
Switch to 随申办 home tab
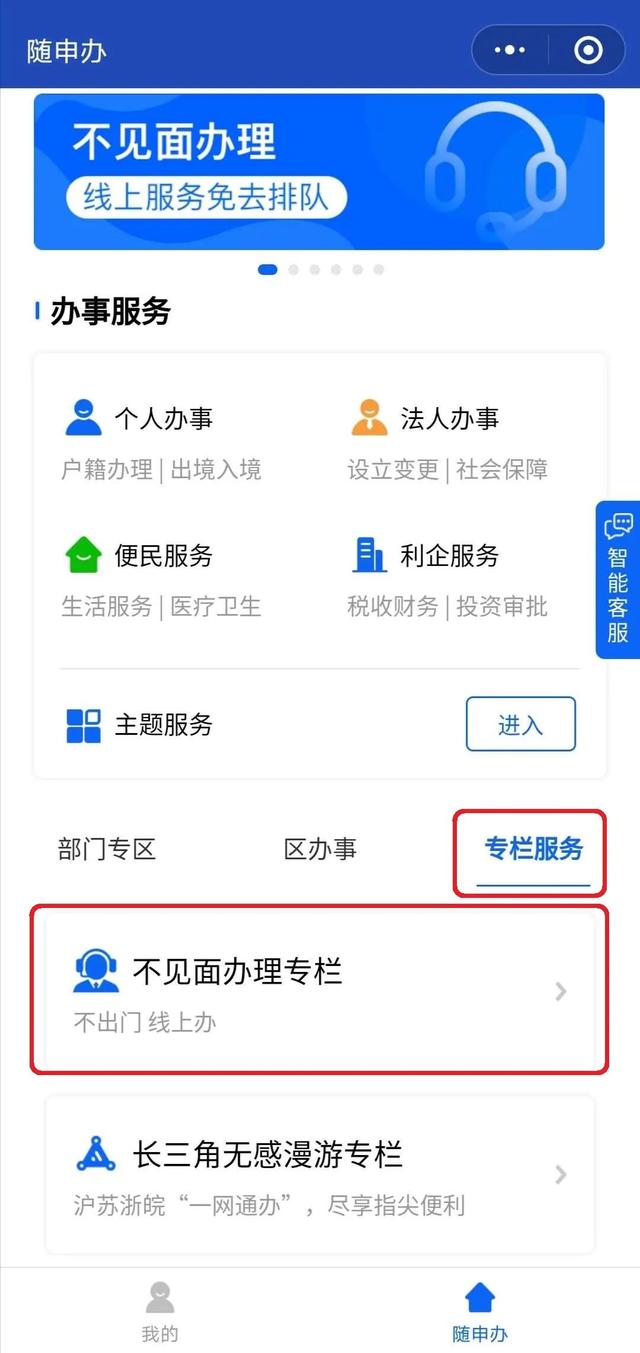[480, 1311]
